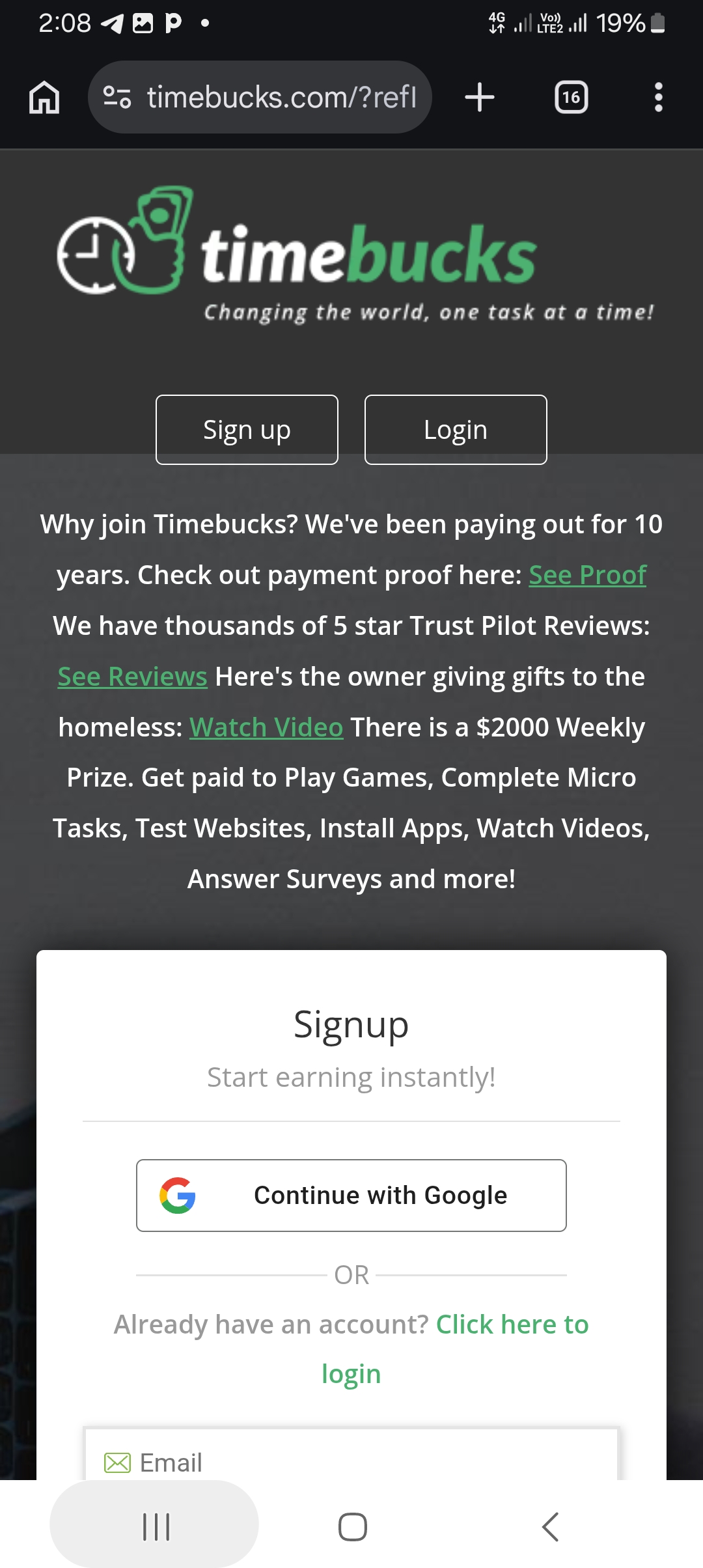Open the See Reviews link
Image resolution: width=703 pixels, height=1568 pixels.
(x=132, y=677)
